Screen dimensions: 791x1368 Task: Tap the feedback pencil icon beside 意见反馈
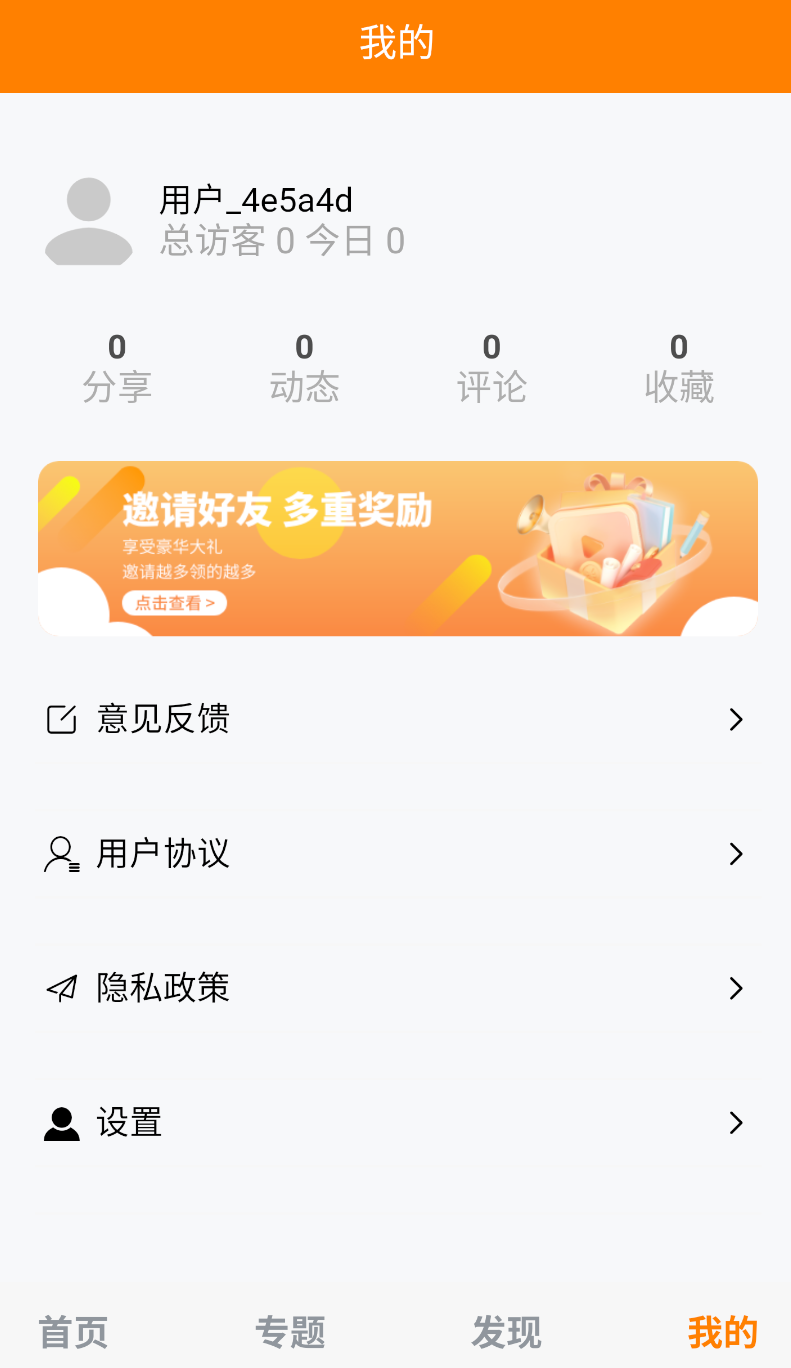click(61, 719)
